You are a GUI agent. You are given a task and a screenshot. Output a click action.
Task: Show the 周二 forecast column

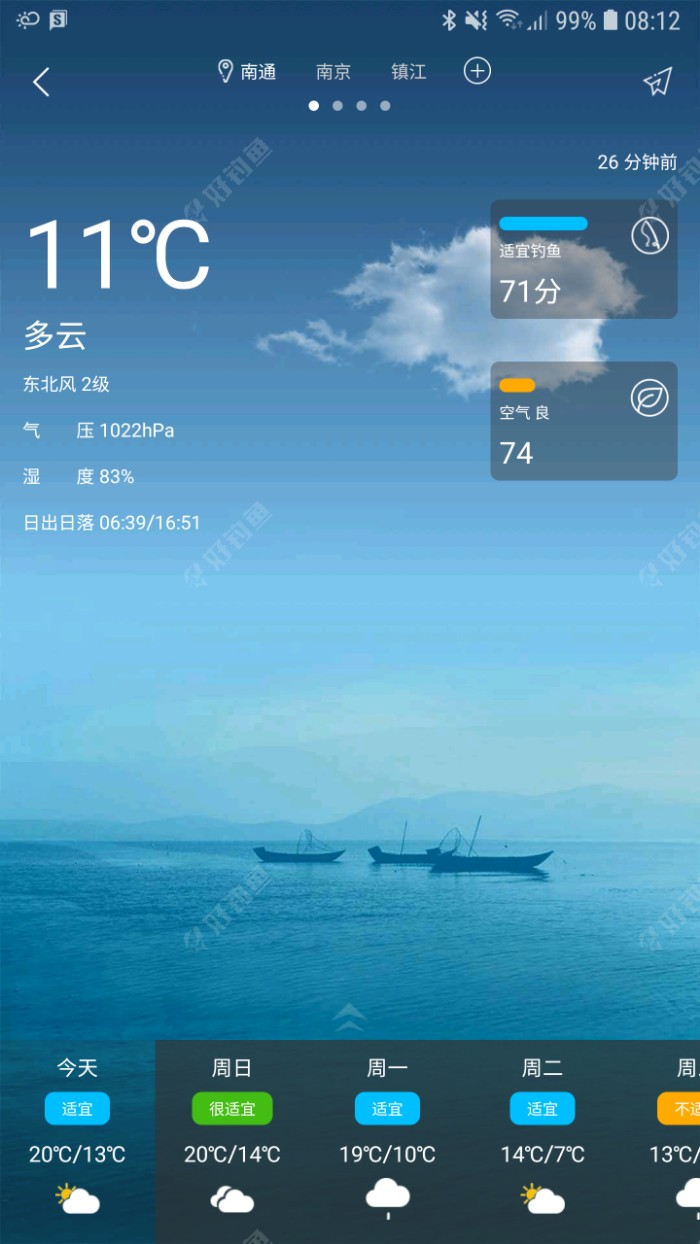542,1140
